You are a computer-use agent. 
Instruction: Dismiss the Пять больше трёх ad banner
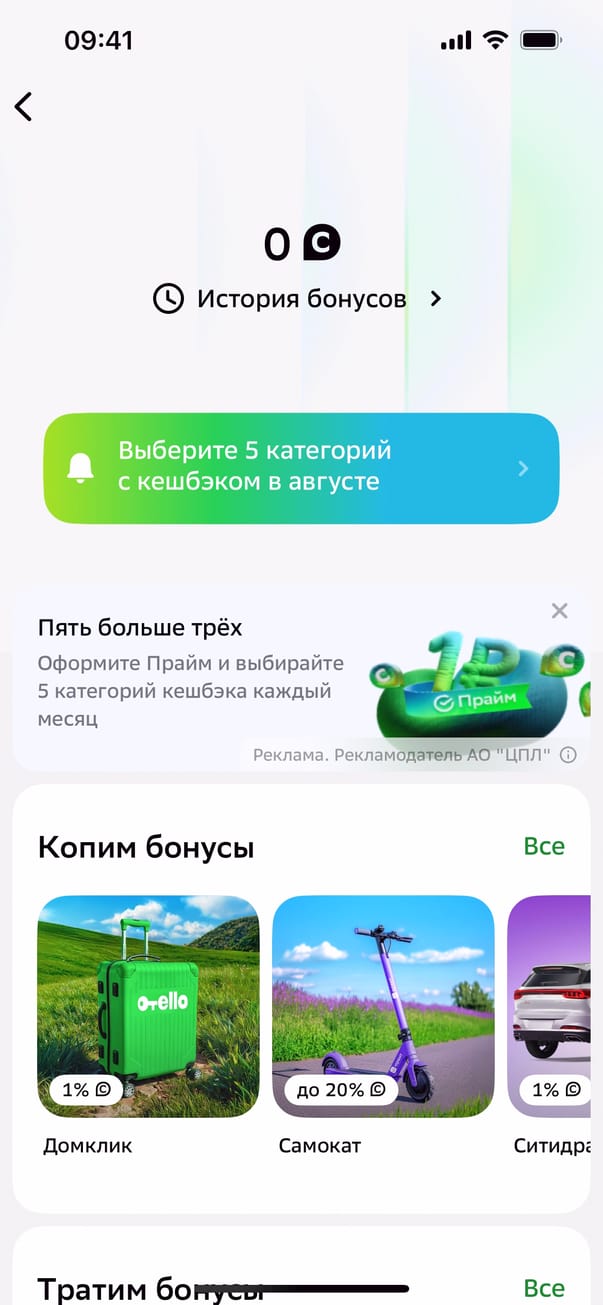(x=559, y=611)
